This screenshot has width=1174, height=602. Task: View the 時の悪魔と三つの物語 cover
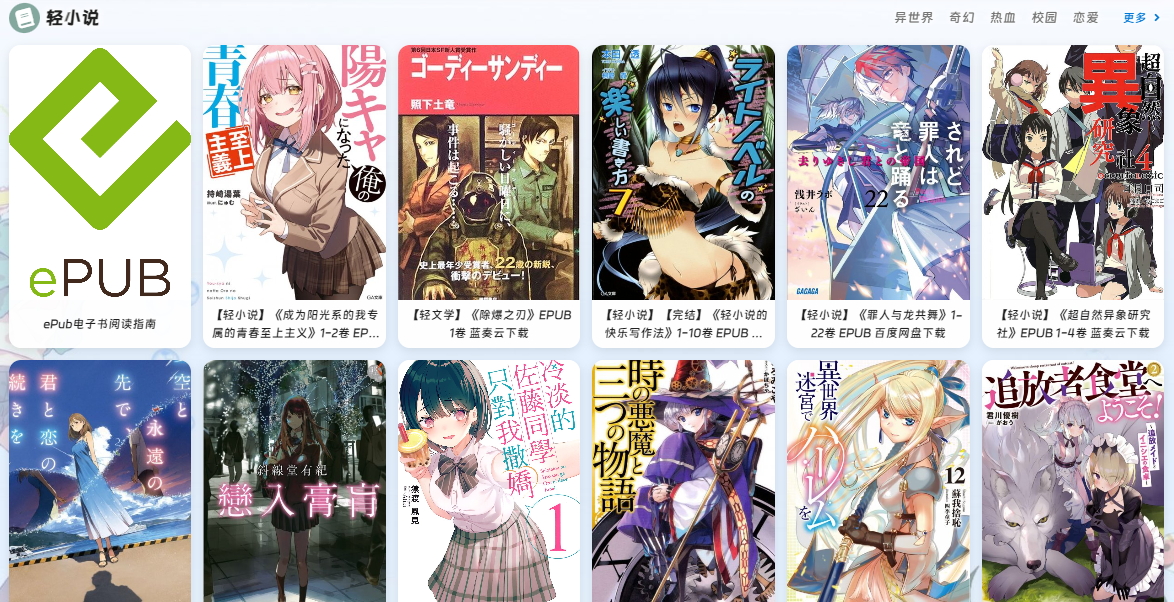pos(683,481)
